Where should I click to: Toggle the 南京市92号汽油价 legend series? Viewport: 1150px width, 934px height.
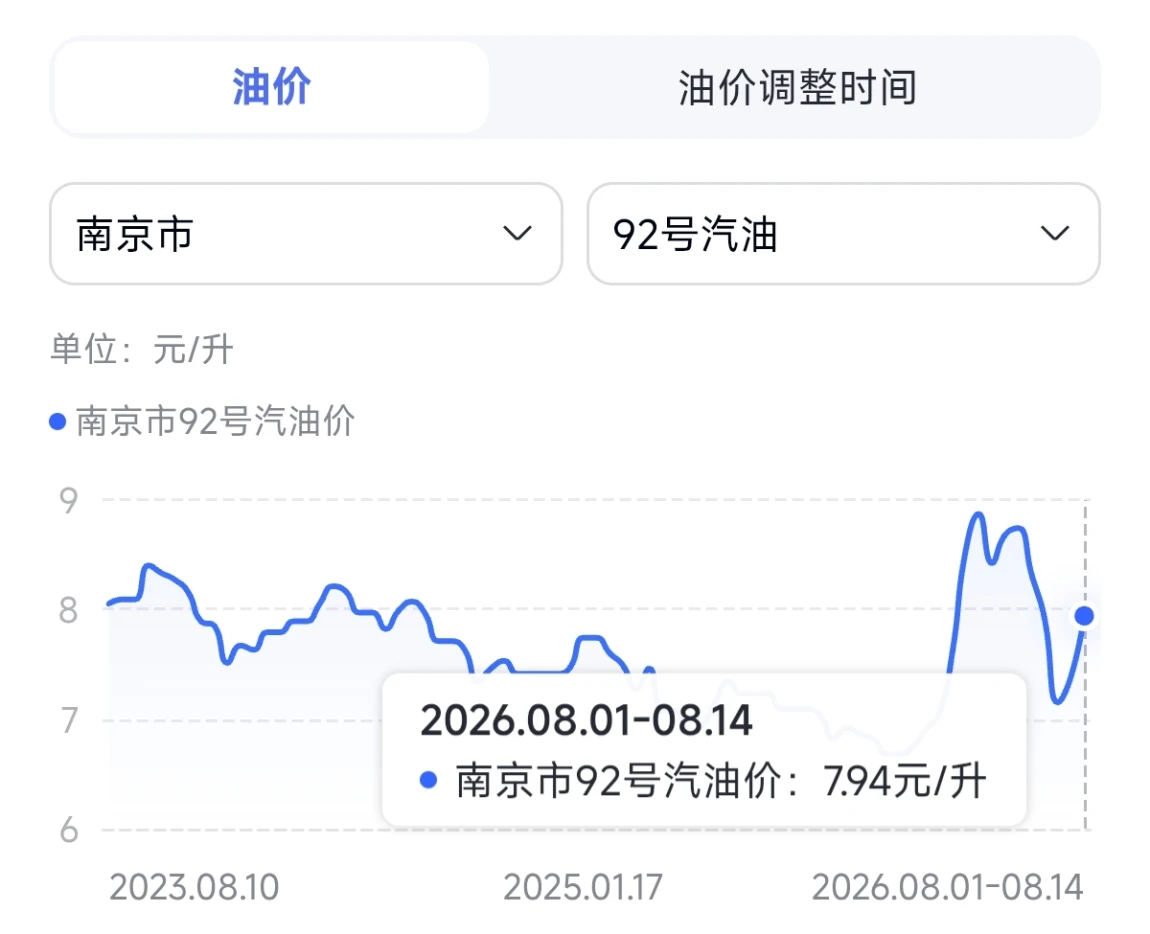202,422
